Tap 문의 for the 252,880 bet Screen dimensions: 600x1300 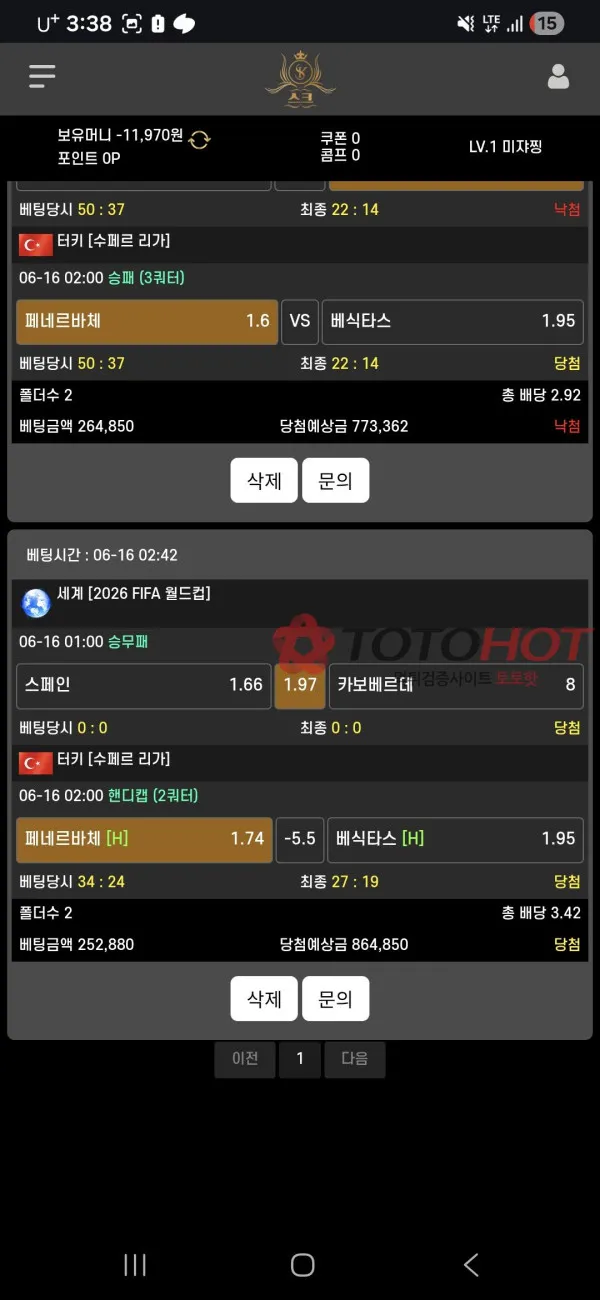click(336, 998)
